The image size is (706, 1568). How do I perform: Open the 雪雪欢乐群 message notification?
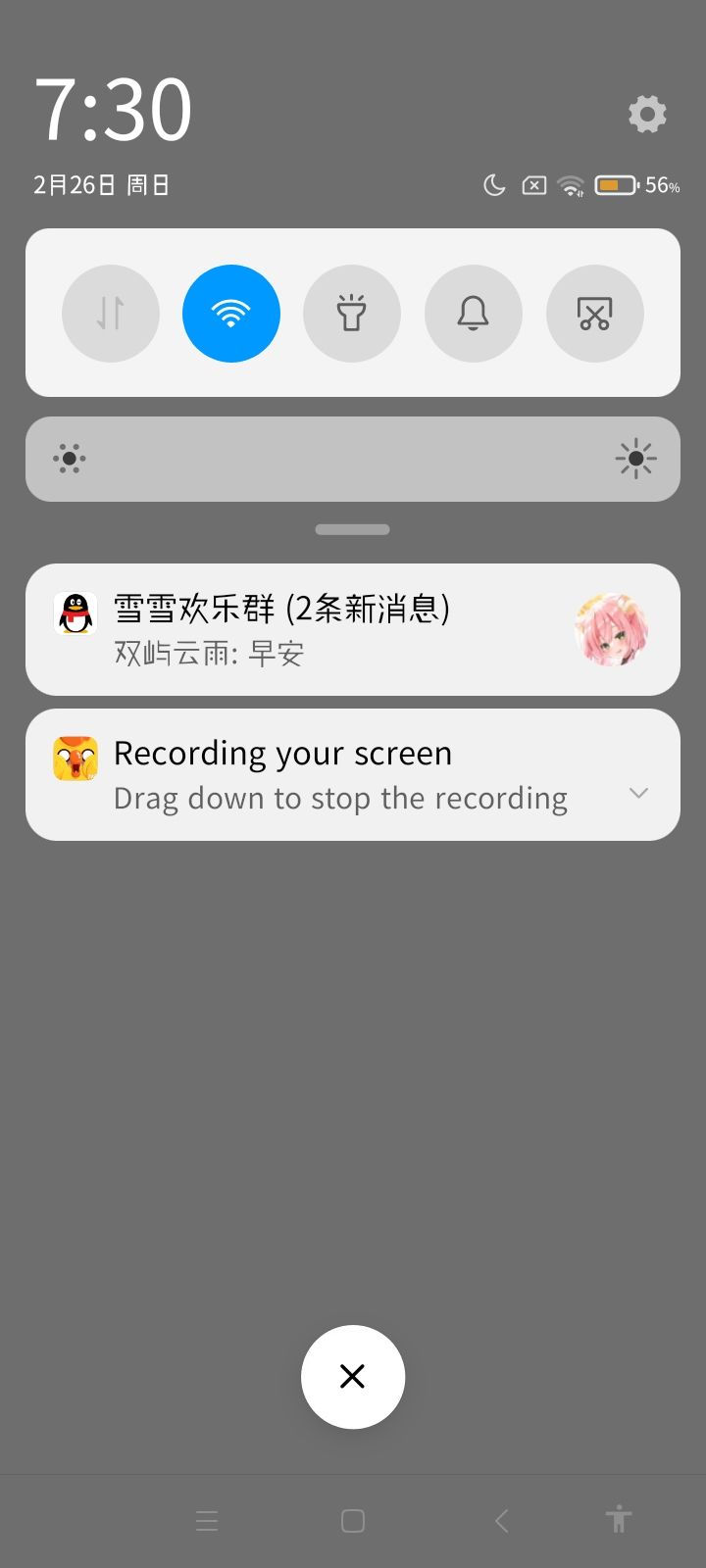pyautogui.click(x=294, y=629)
